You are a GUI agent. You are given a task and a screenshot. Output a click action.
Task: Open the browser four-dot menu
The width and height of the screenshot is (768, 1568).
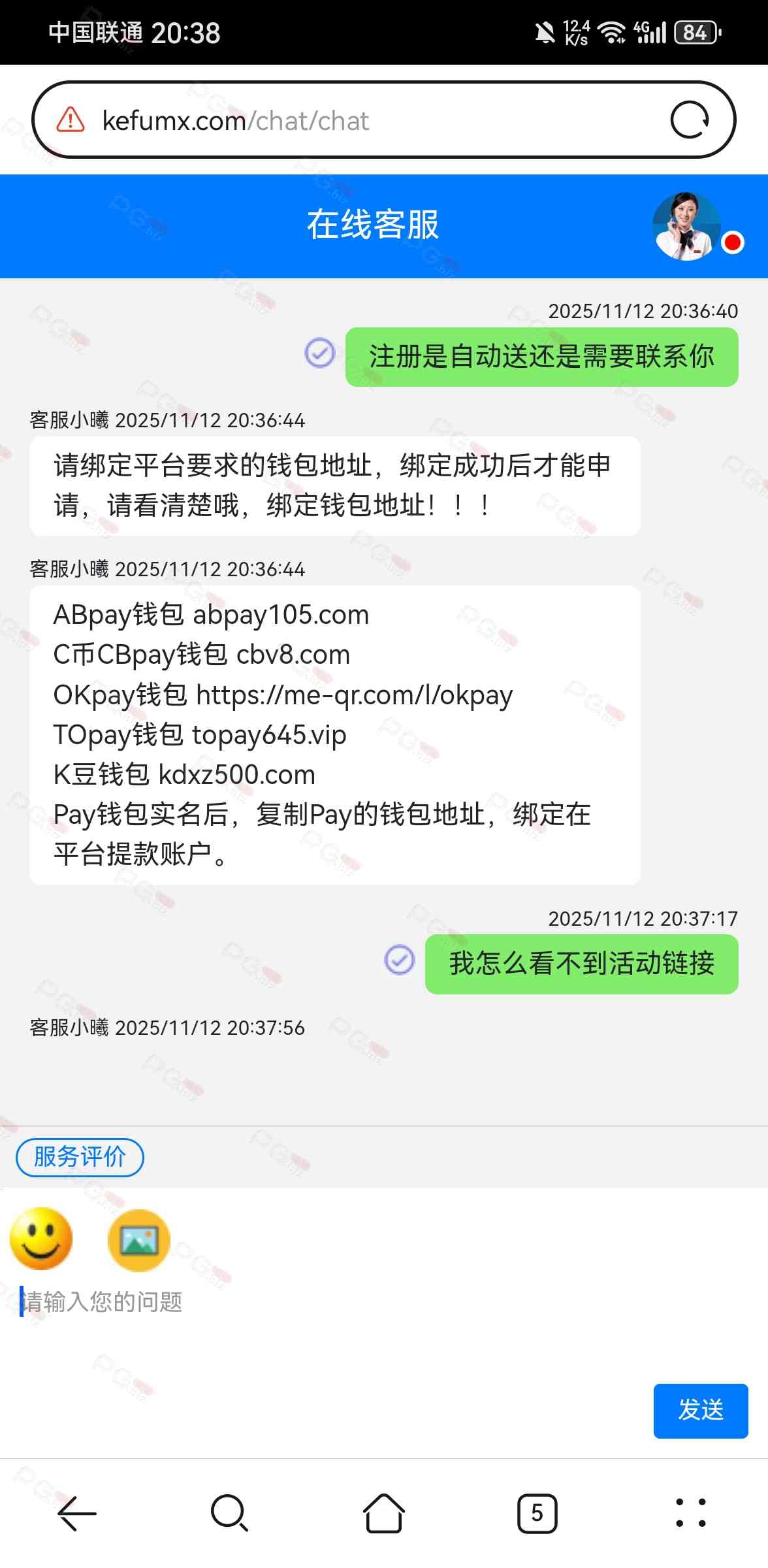click(x=690, y=1512)
